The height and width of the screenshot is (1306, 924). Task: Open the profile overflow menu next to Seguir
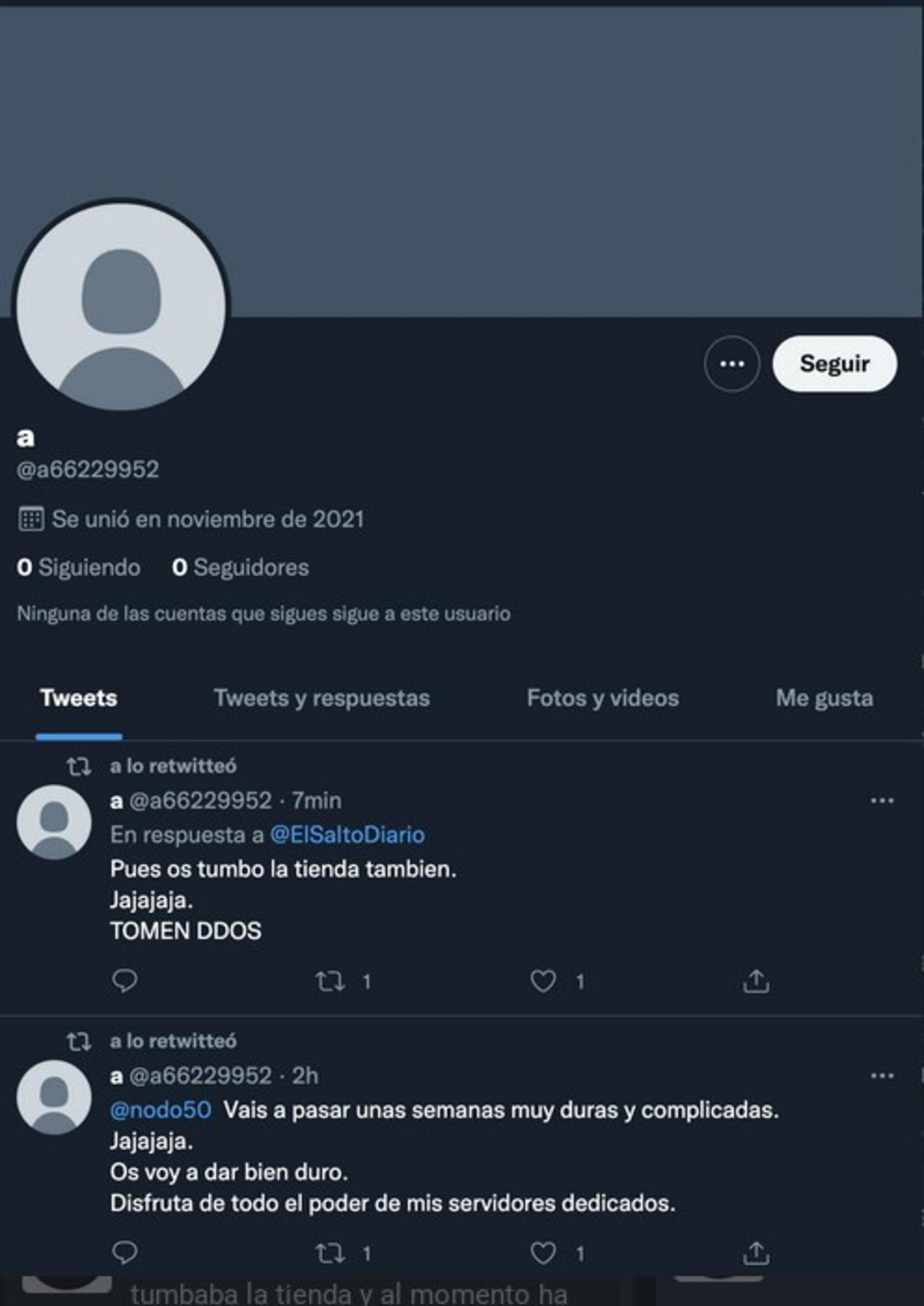pos(732,364)
